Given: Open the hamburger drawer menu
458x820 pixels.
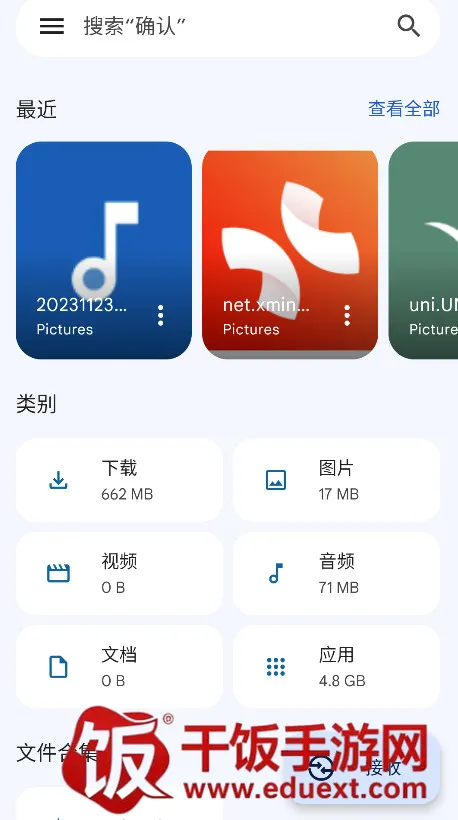Looking at the screenshot, I should 52,26.
